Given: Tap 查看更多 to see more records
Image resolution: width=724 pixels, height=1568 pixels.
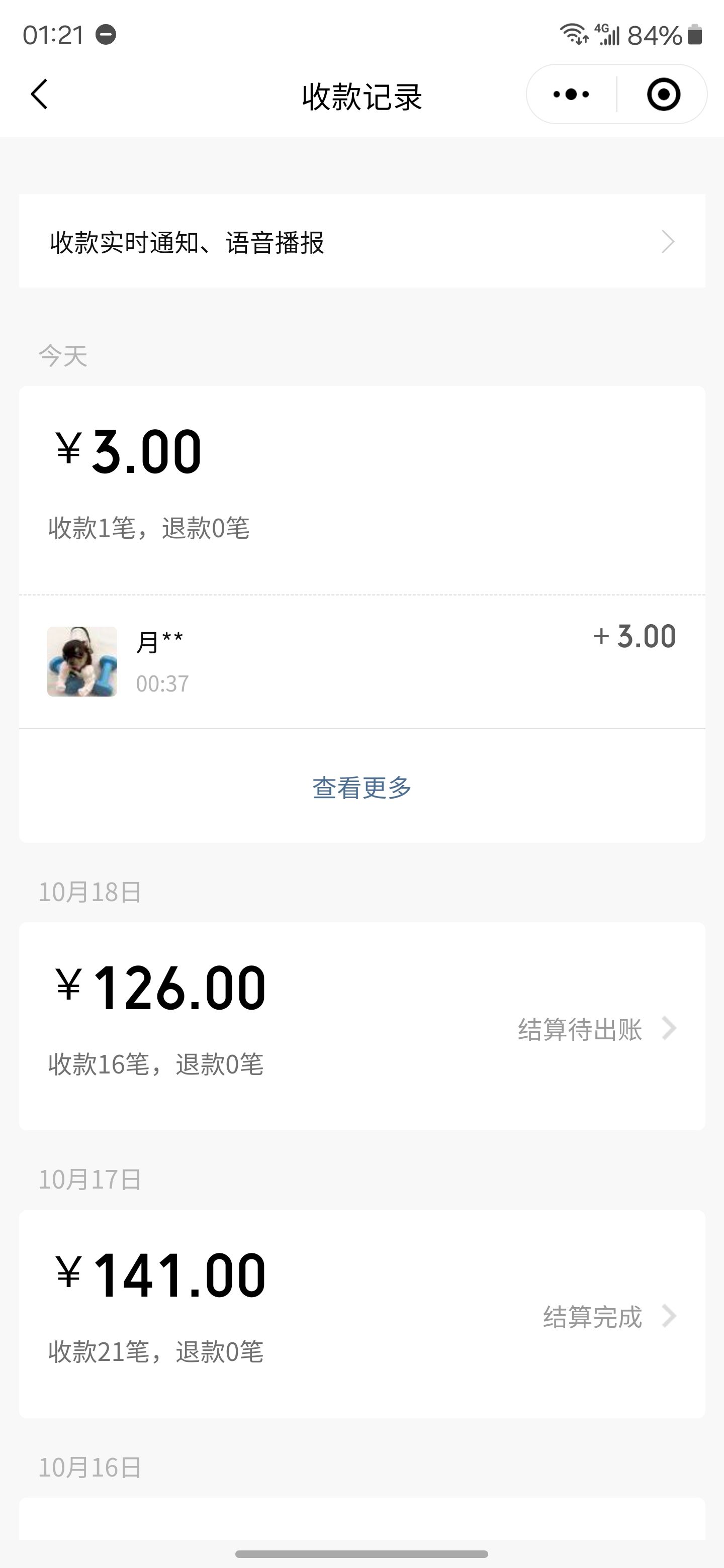Looking at the screenshot, I should click(361, 788).
